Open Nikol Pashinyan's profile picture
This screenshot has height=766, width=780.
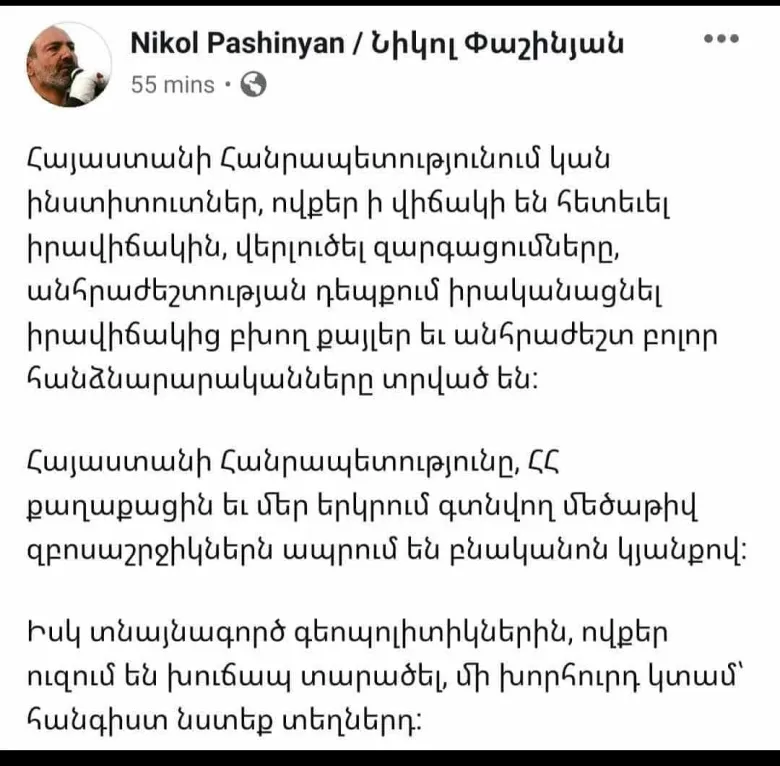[x=68, y=63]
